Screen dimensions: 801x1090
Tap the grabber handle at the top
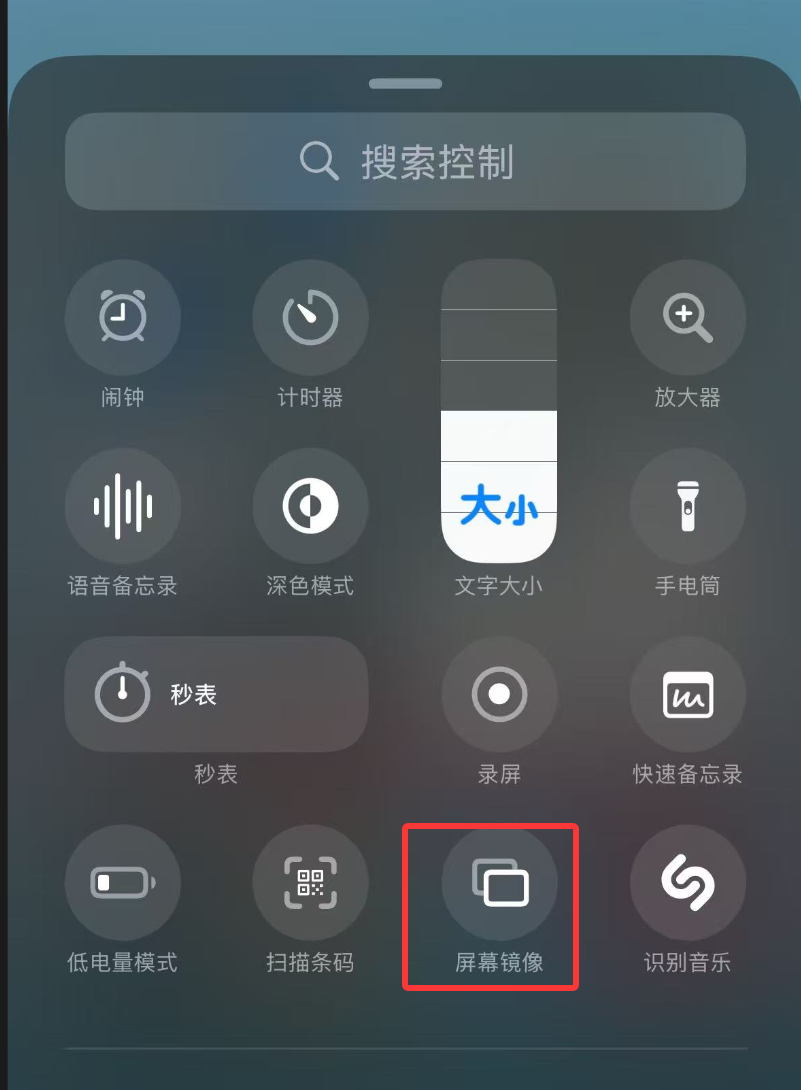coord(405,84)
